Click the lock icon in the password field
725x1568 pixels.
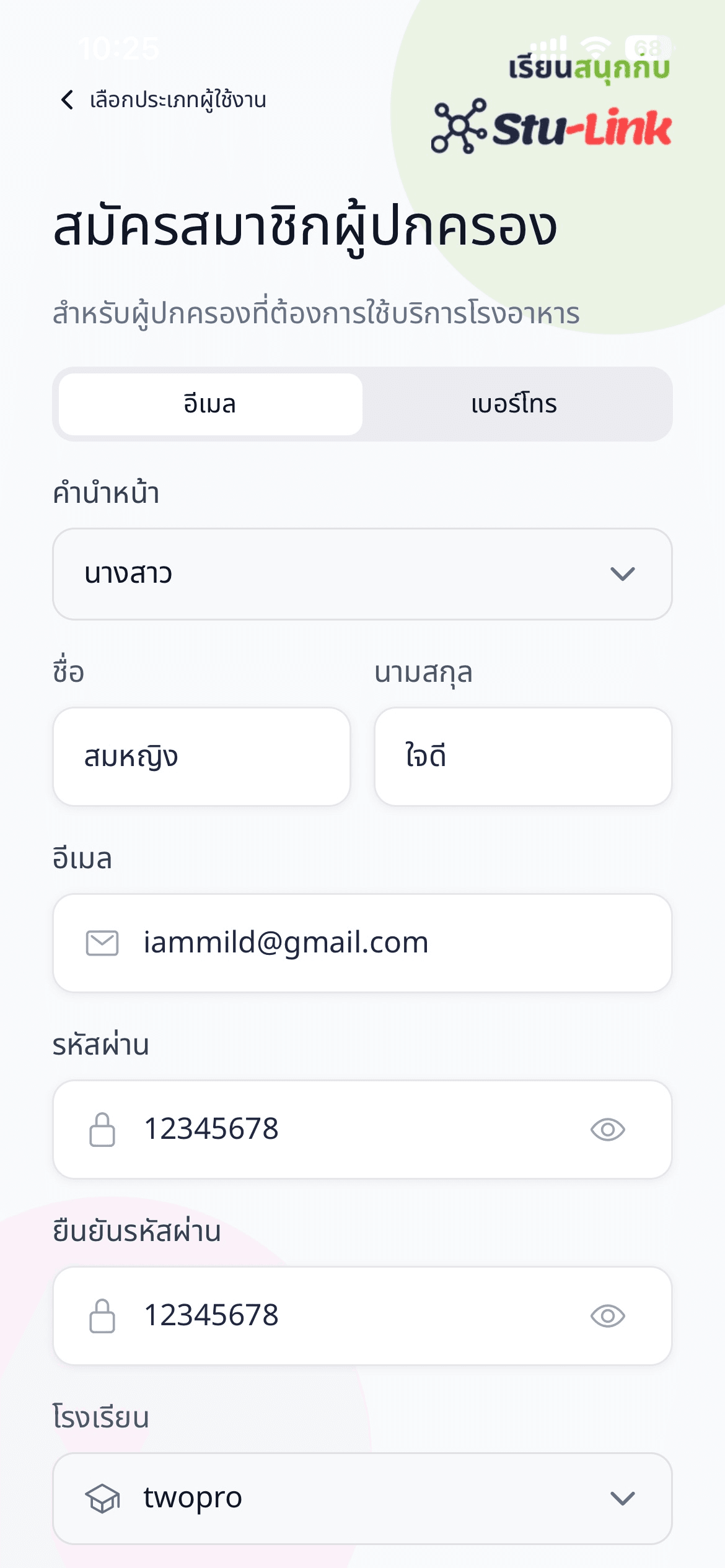click(103, 1129)
